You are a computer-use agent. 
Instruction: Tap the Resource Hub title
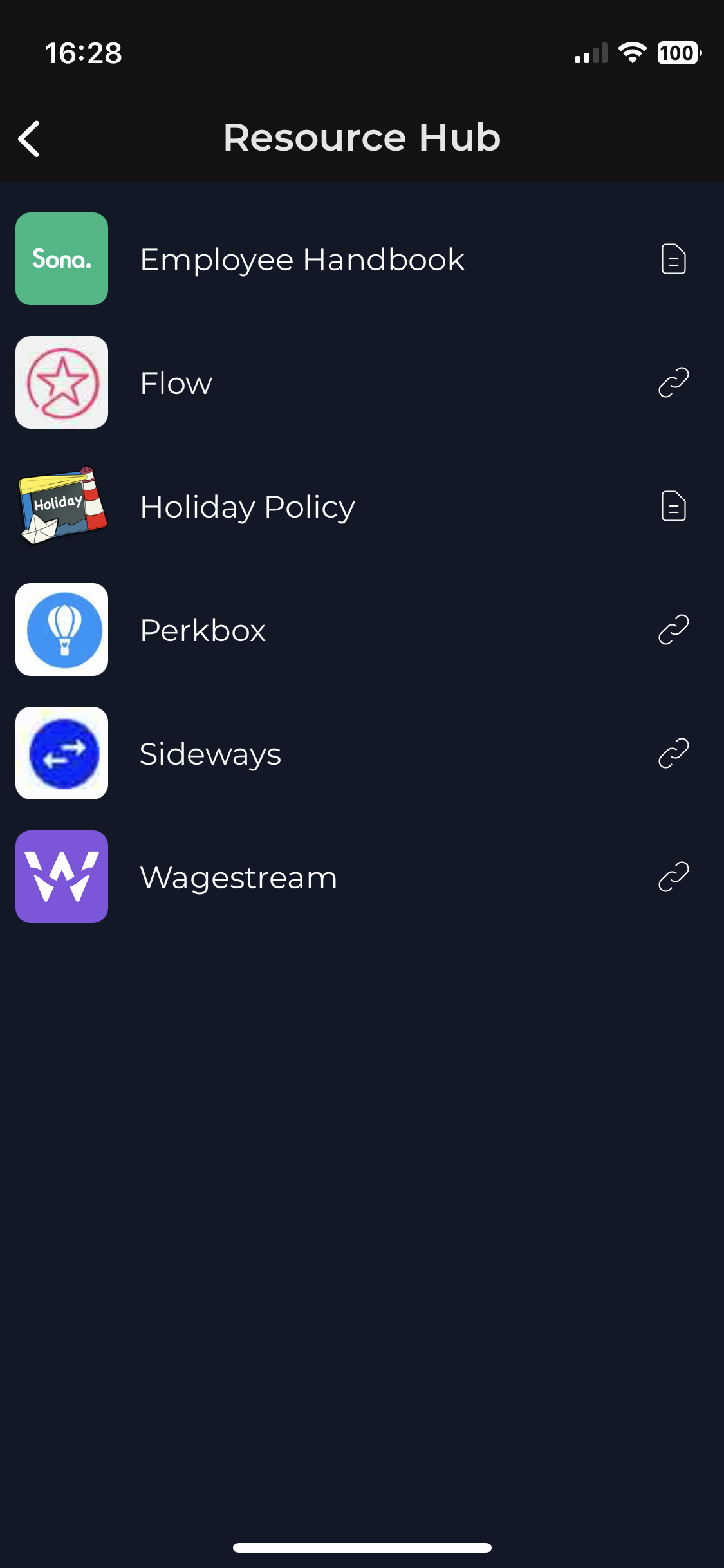[362, 137]
